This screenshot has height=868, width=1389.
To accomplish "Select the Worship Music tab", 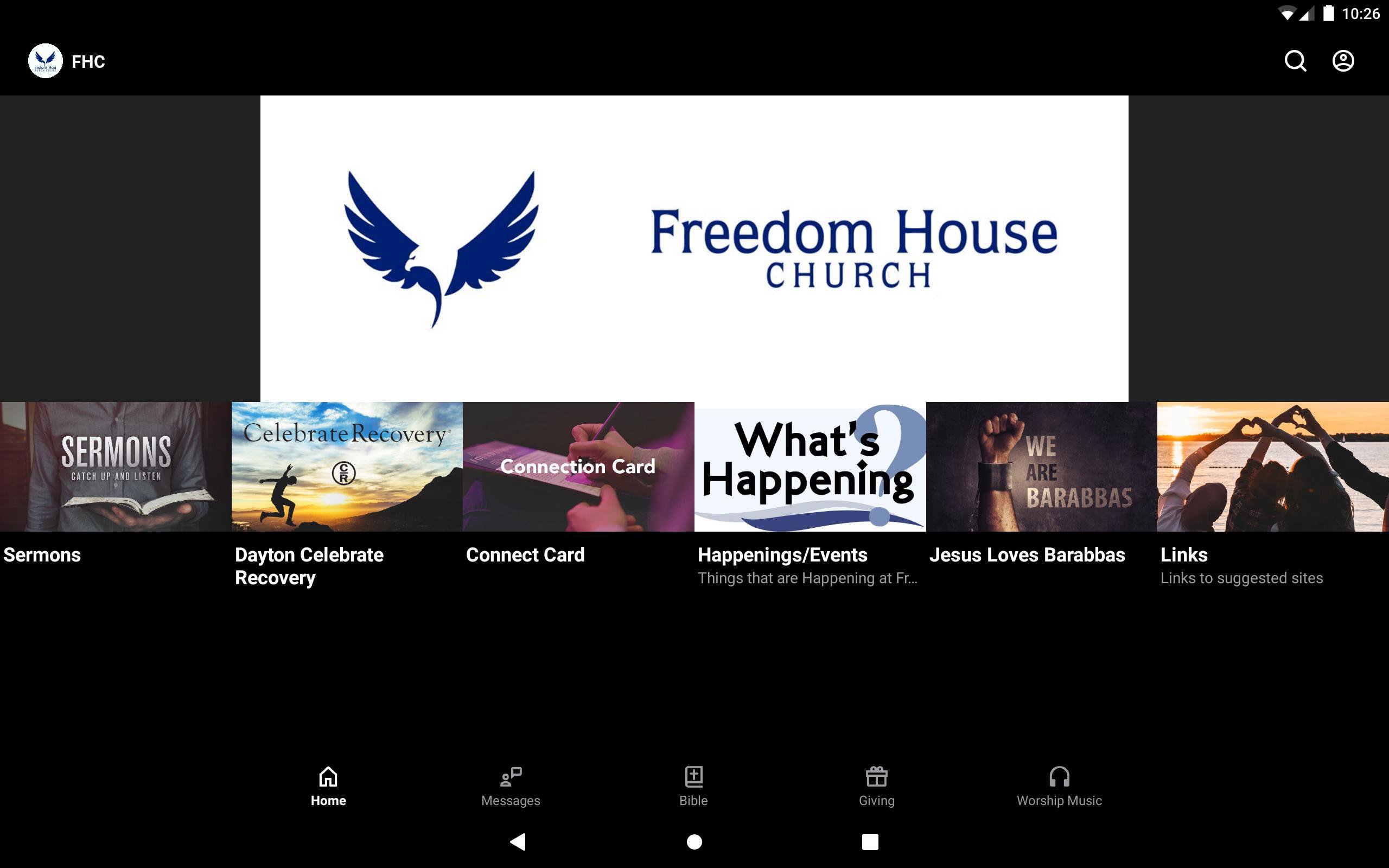I will pos(1059,786).
